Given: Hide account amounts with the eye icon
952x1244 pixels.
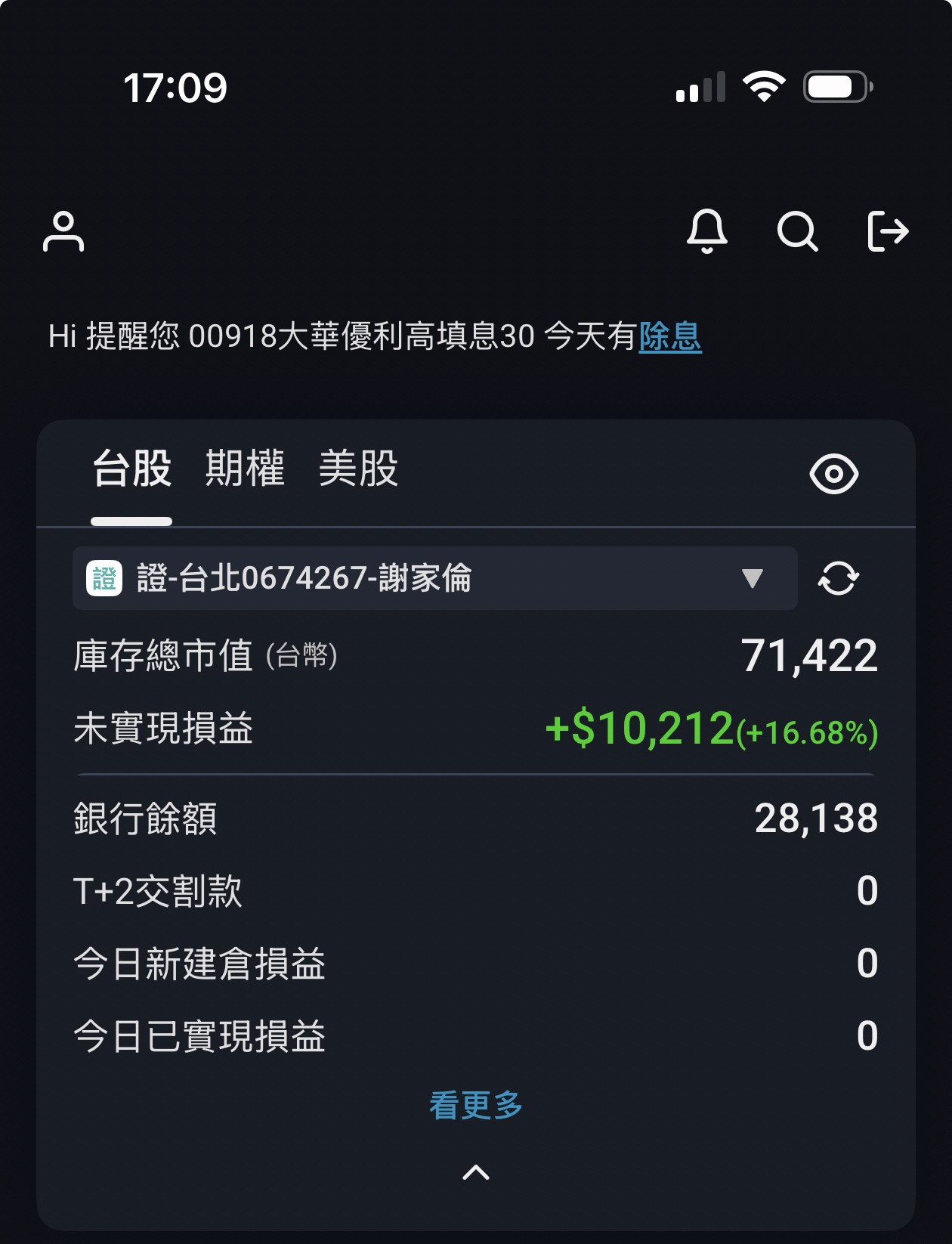Looking at the screenshot, I should click(x=833, y=475).
